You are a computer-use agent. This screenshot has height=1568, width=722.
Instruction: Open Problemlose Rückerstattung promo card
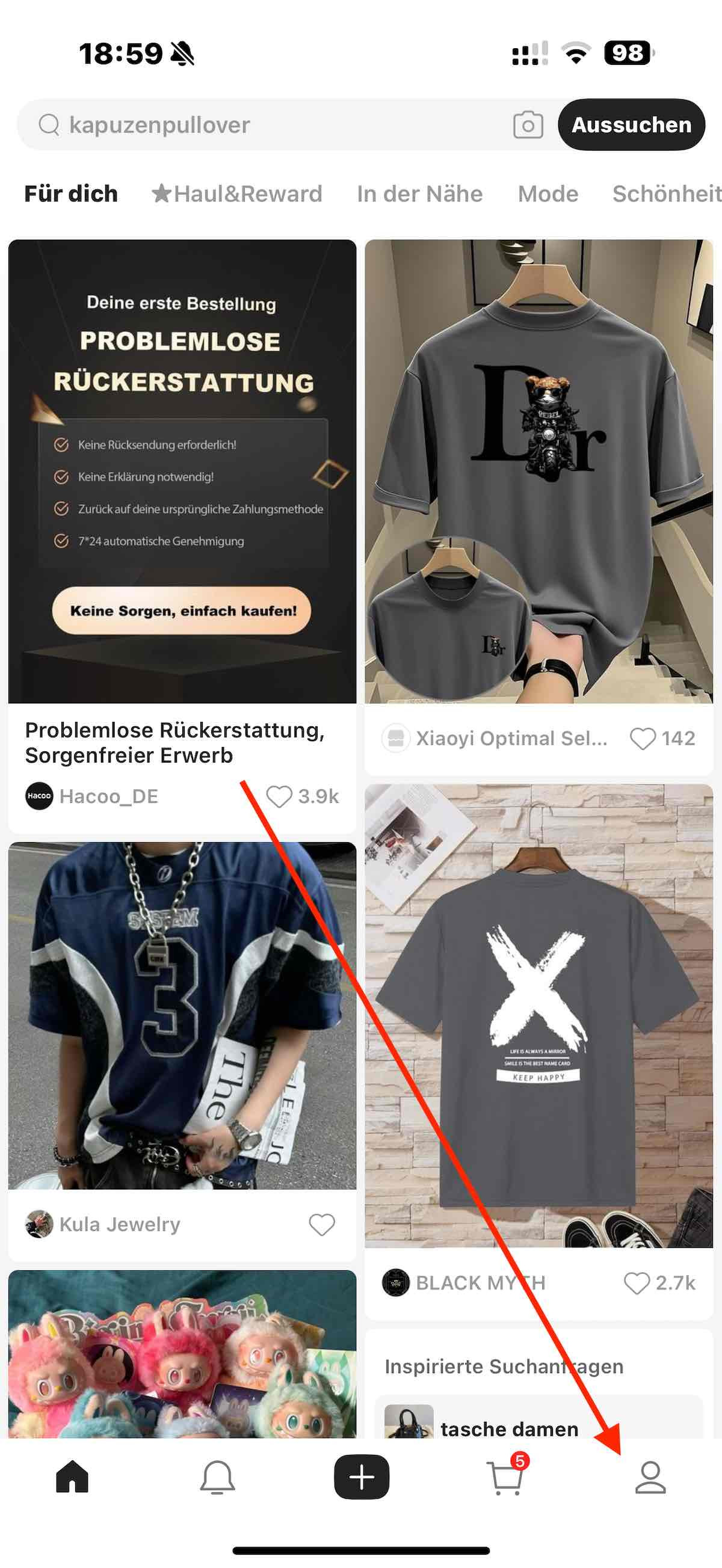point(182,472)
